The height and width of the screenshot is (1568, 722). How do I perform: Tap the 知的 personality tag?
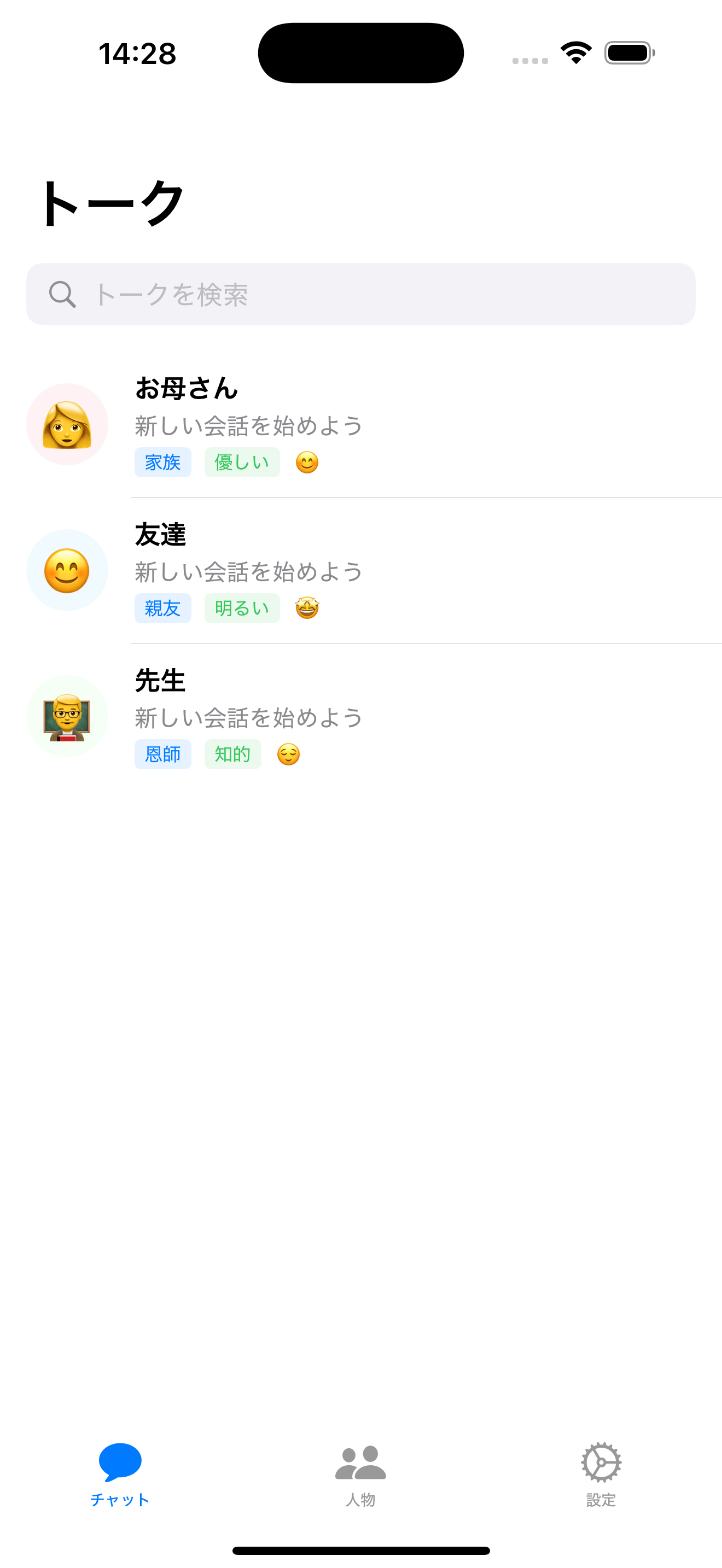232,754
